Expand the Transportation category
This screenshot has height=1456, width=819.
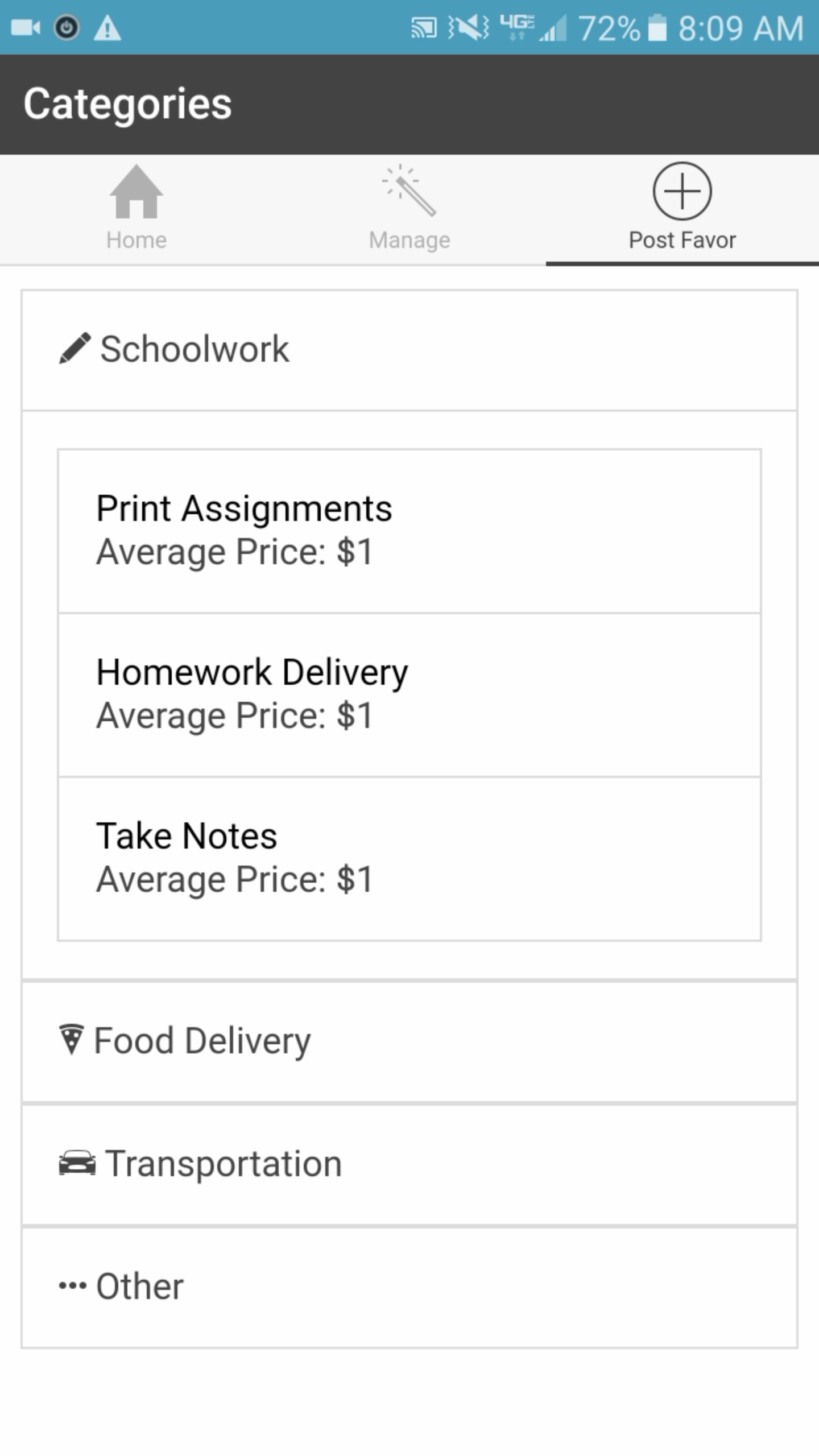(x=409, y=1164)
